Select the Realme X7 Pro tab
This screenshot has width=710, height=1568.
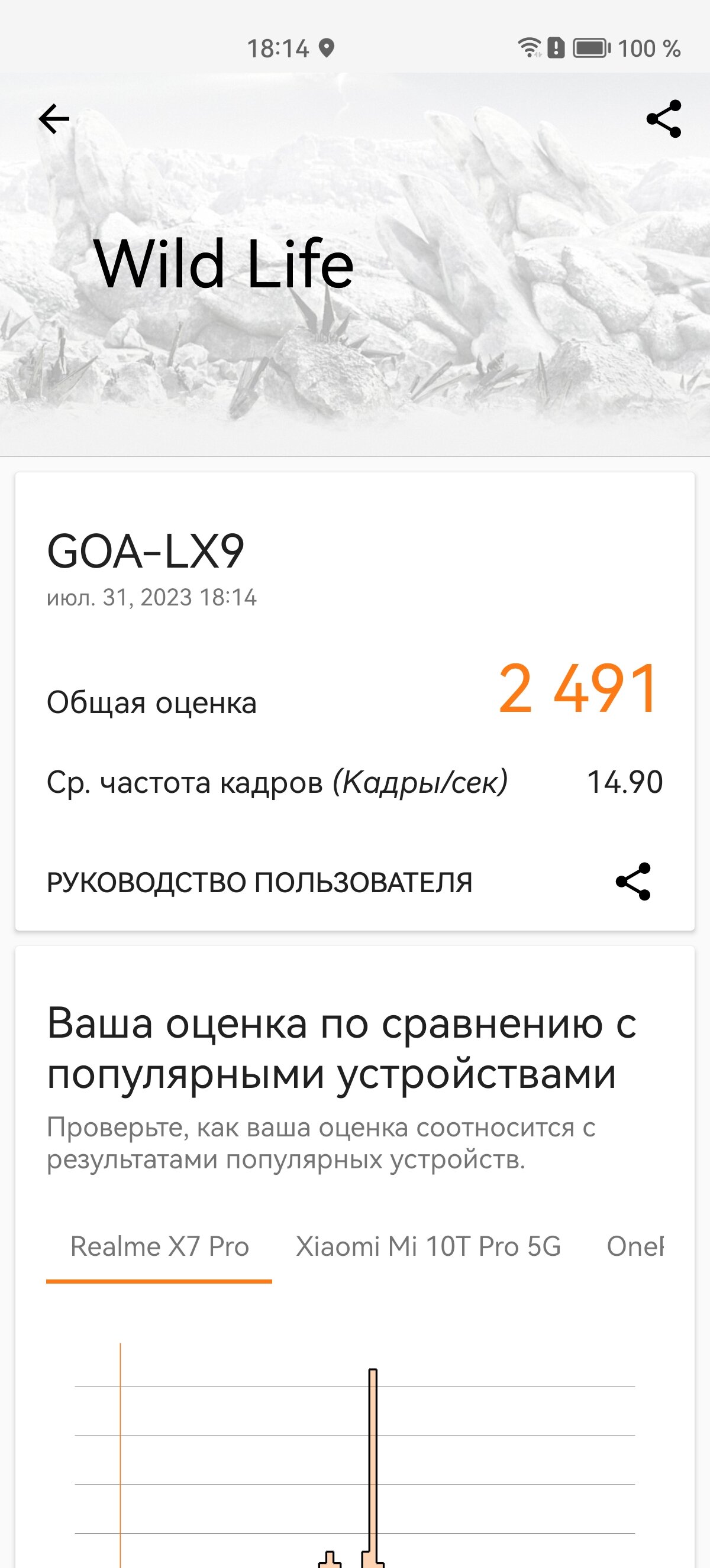coord(160,1246)
